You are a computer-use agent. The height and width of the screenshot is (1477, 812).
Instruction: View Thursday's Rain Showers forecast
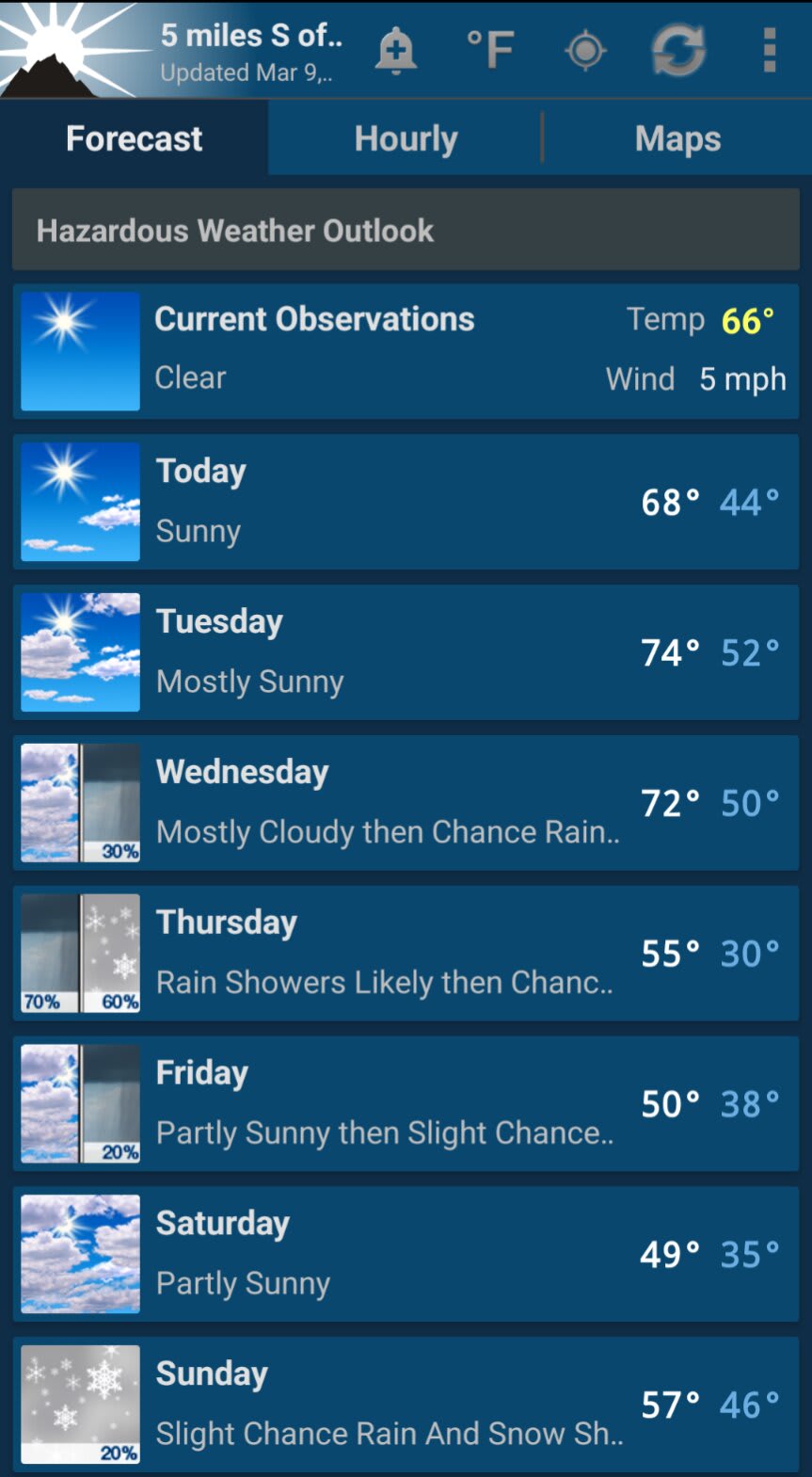click(406, 953)
